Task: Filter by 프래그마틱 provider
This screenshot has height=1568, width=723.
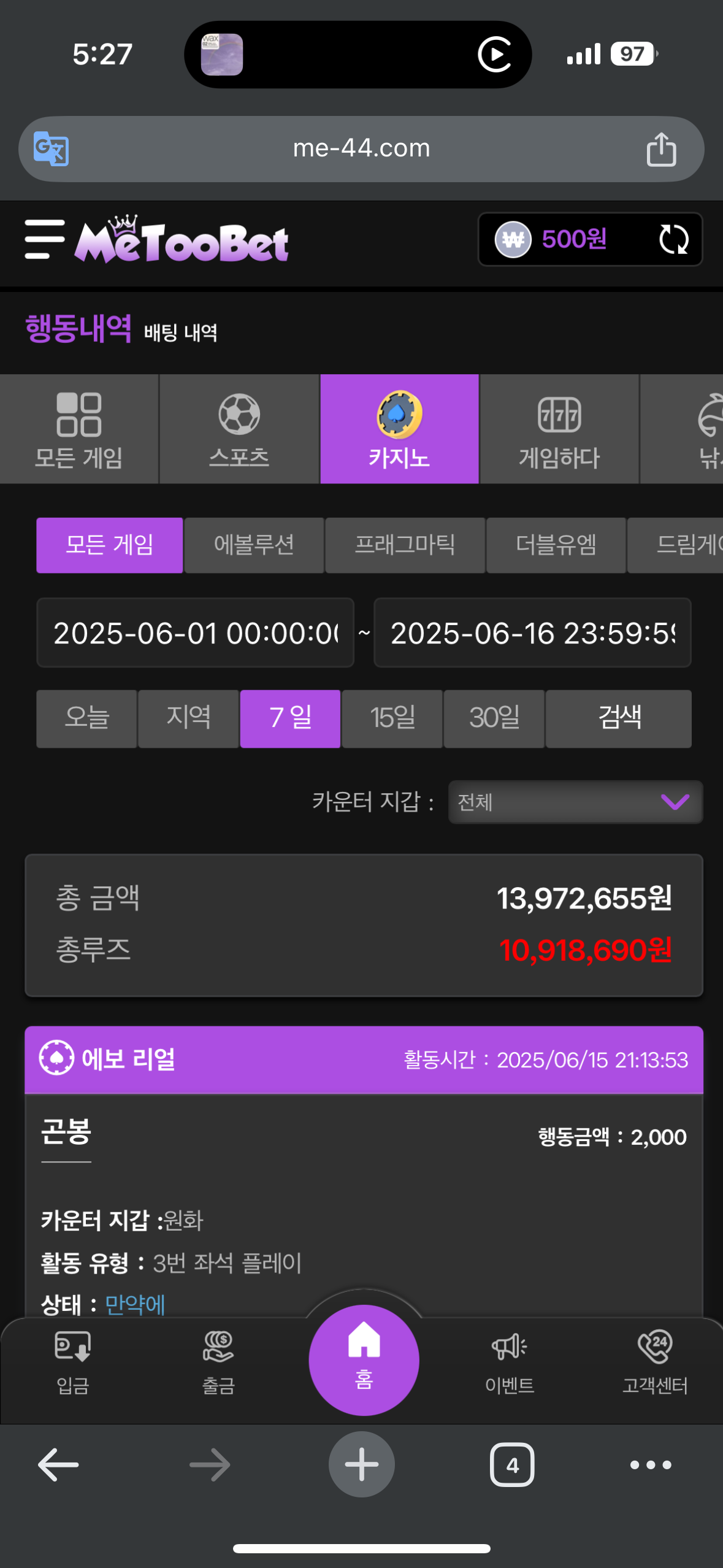Action: pos(405,545)
